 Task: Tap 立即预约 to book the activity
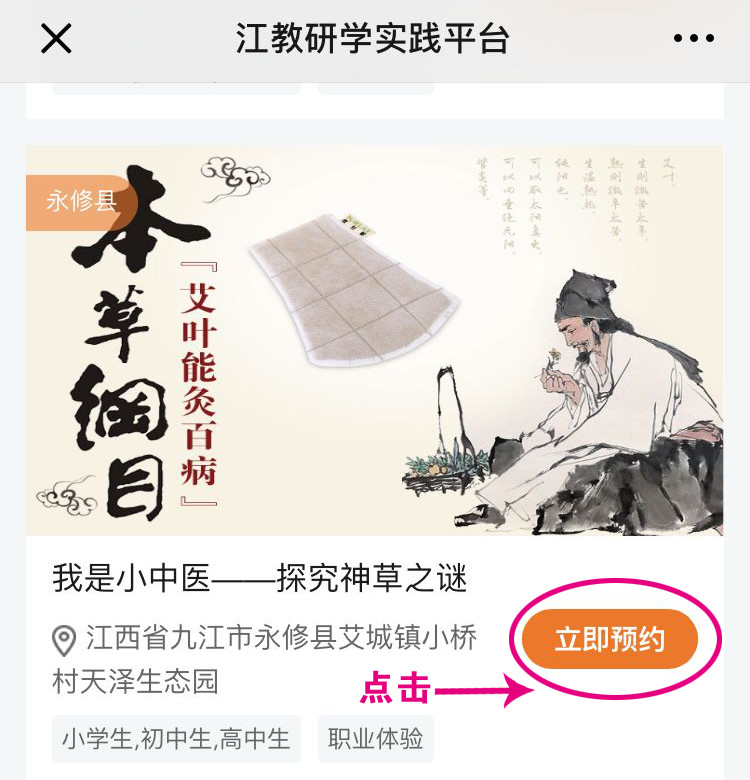click(x=610, y=639)
